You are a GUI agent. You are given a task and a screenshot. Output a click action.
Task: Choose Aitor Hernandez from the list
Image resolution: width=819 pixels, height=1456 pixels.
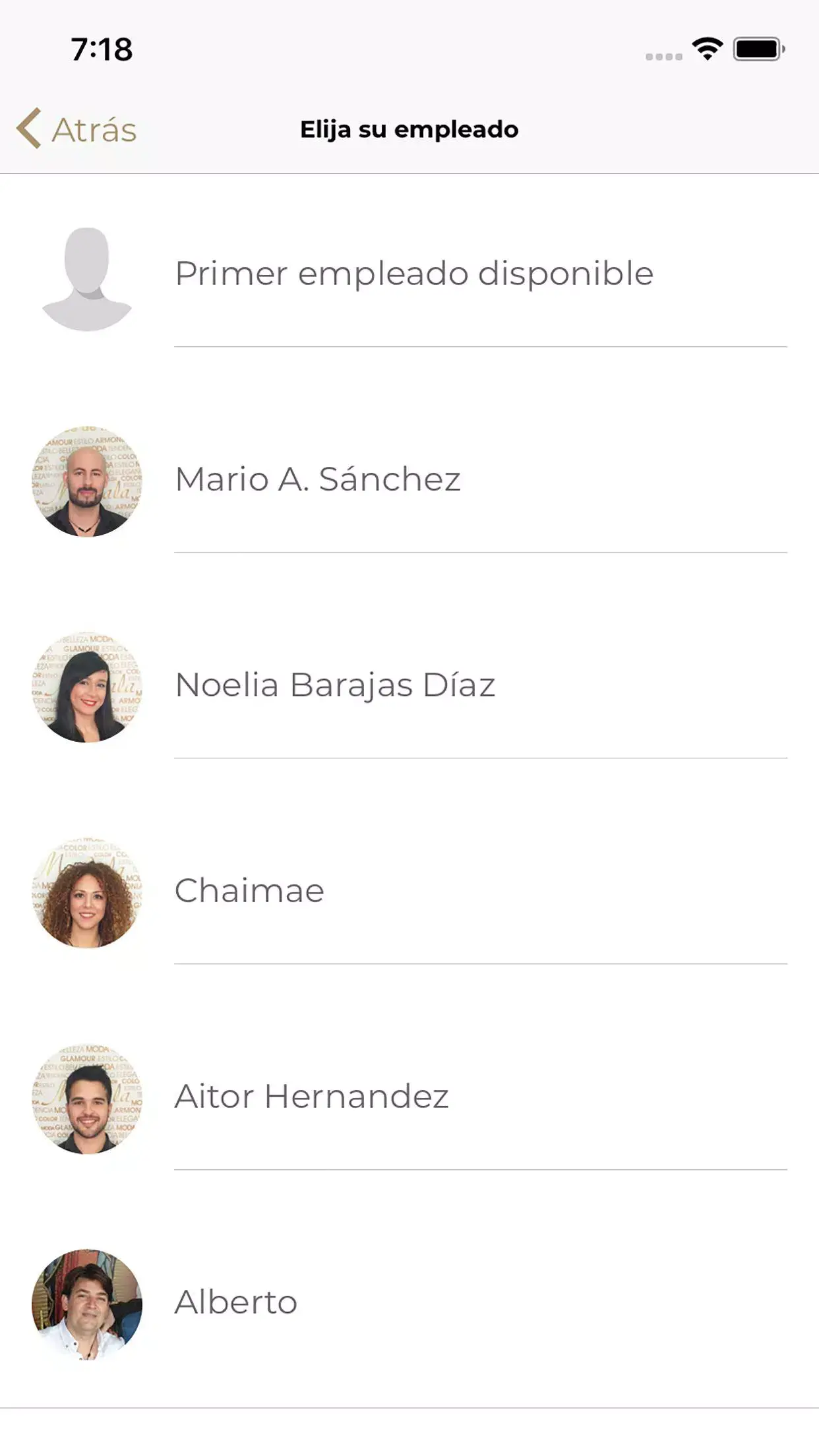coord(311,1097)
